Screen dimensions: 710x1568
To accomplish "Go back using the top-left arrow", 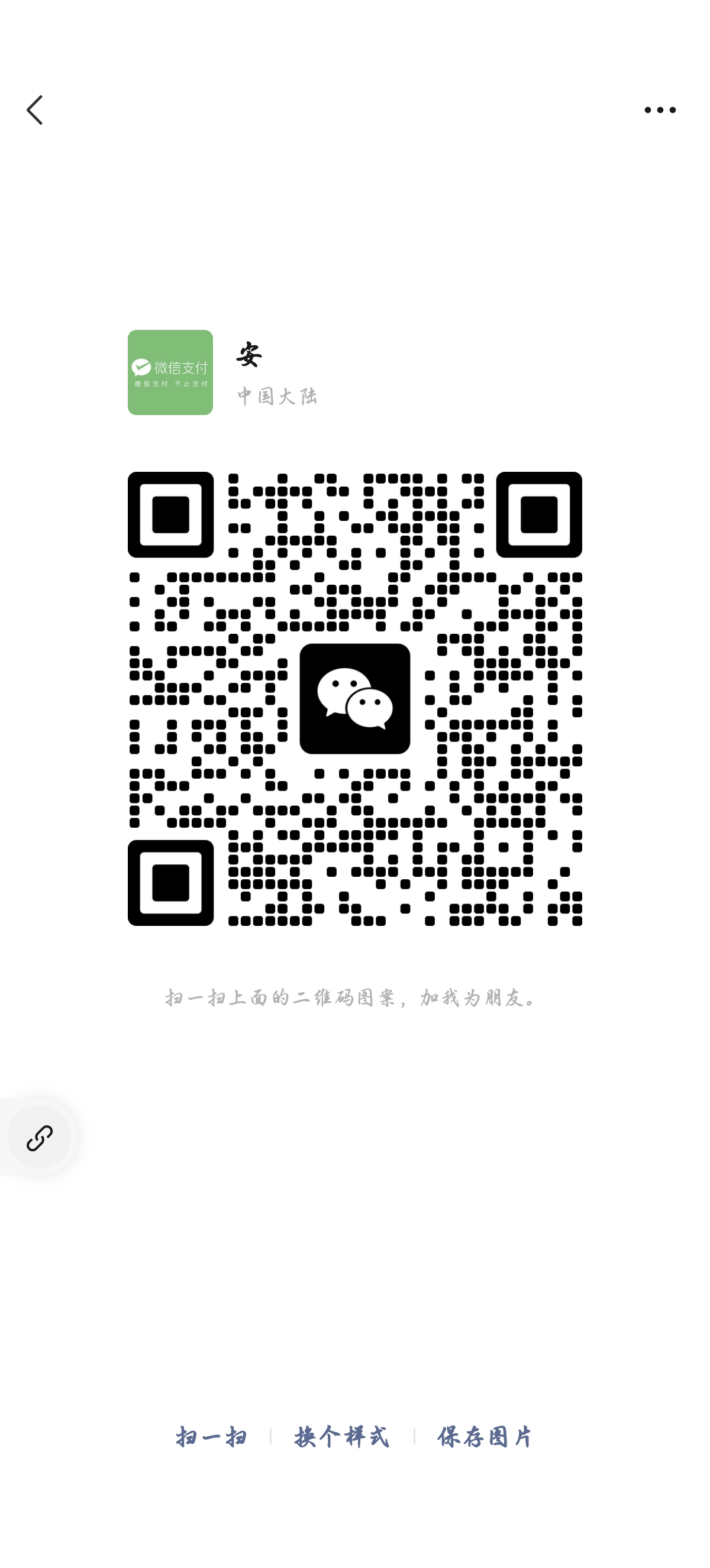I will (x=35, y=110).
